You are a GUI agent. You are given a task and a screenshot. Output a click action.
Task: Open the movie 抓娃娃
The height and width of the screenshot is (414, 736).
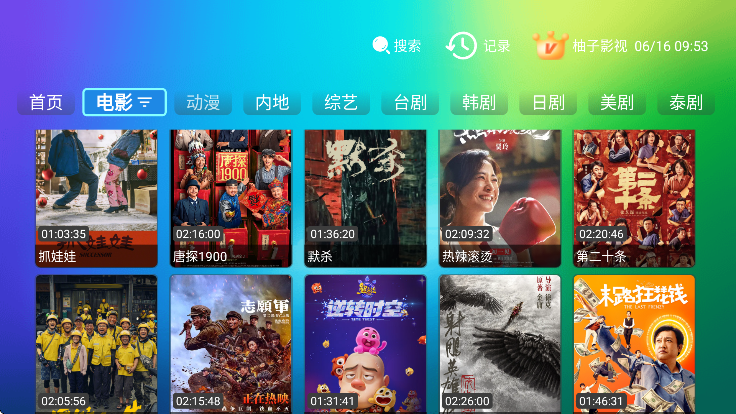coord(96,197)
